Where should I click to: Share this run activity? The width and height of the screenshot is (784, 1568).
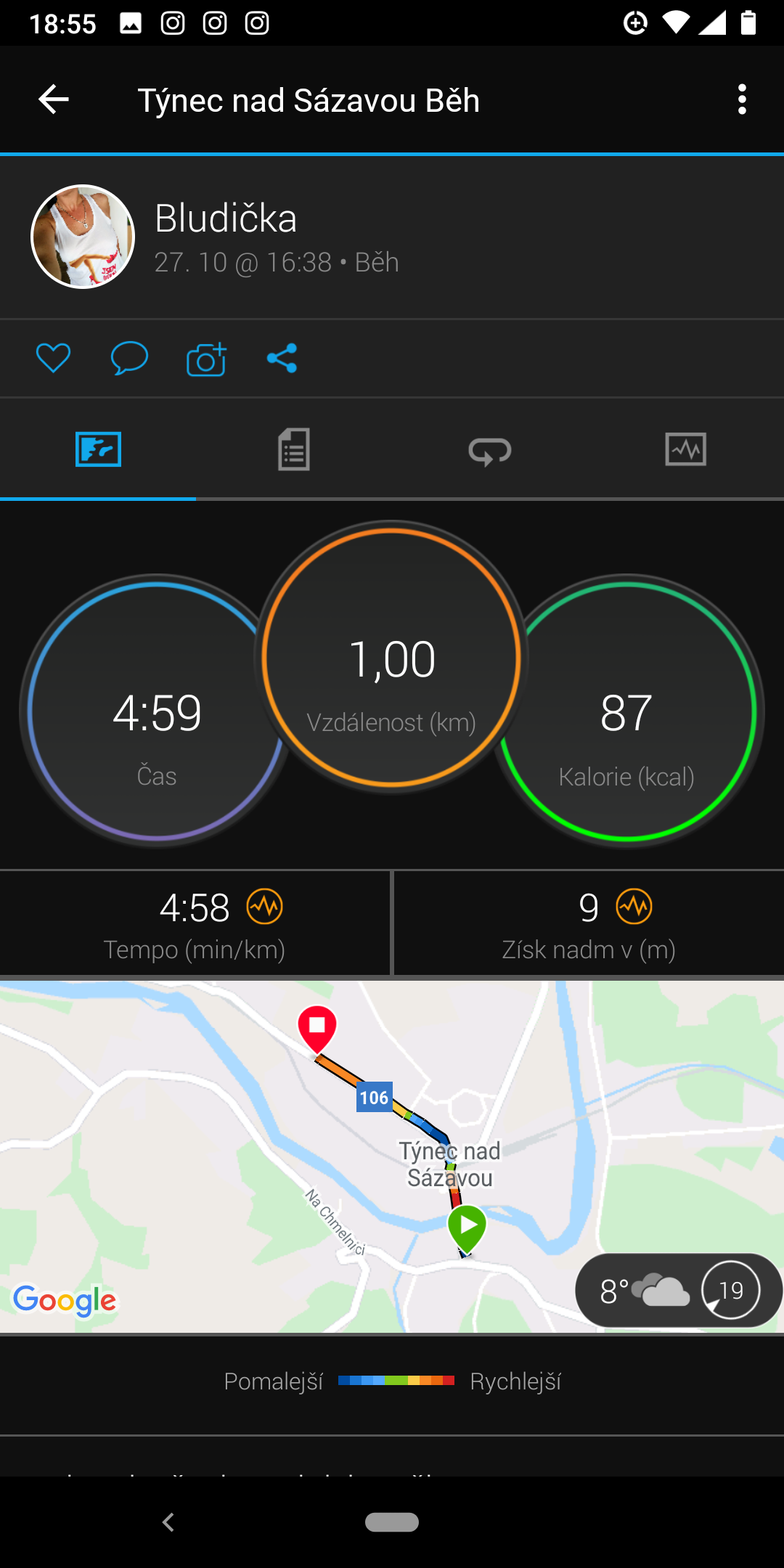click(282, 358)
